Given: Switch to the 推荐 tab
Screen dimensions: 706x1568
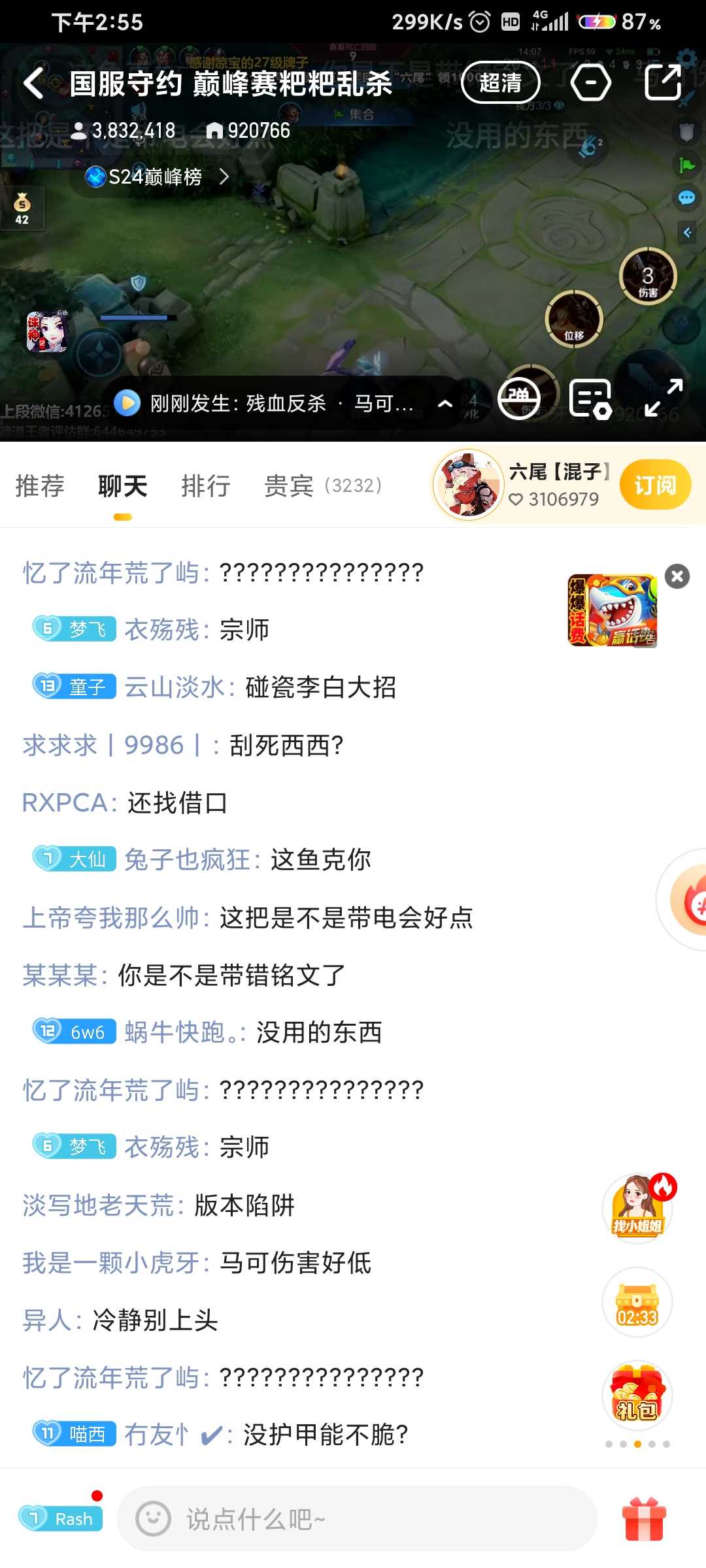Looking at the screenshot, I should [40, 486].
